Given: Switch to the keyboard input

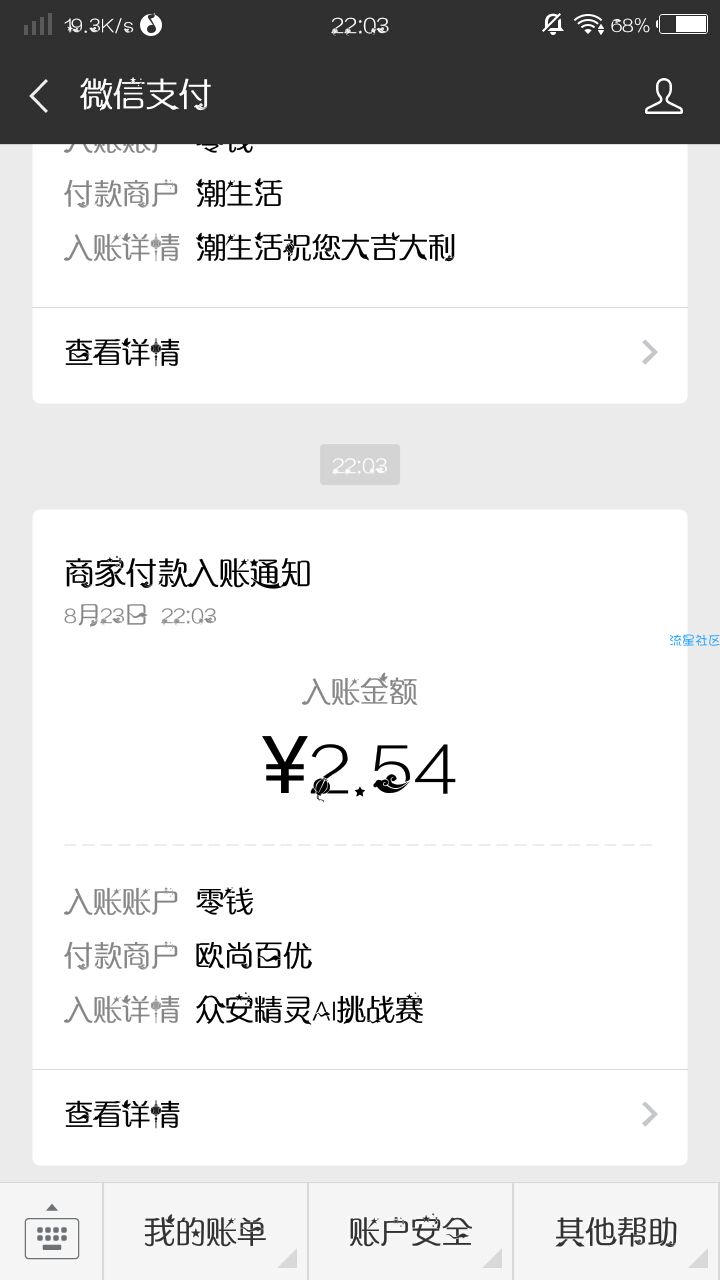Looking at the screenshot, I should (x=51, y=1232).
